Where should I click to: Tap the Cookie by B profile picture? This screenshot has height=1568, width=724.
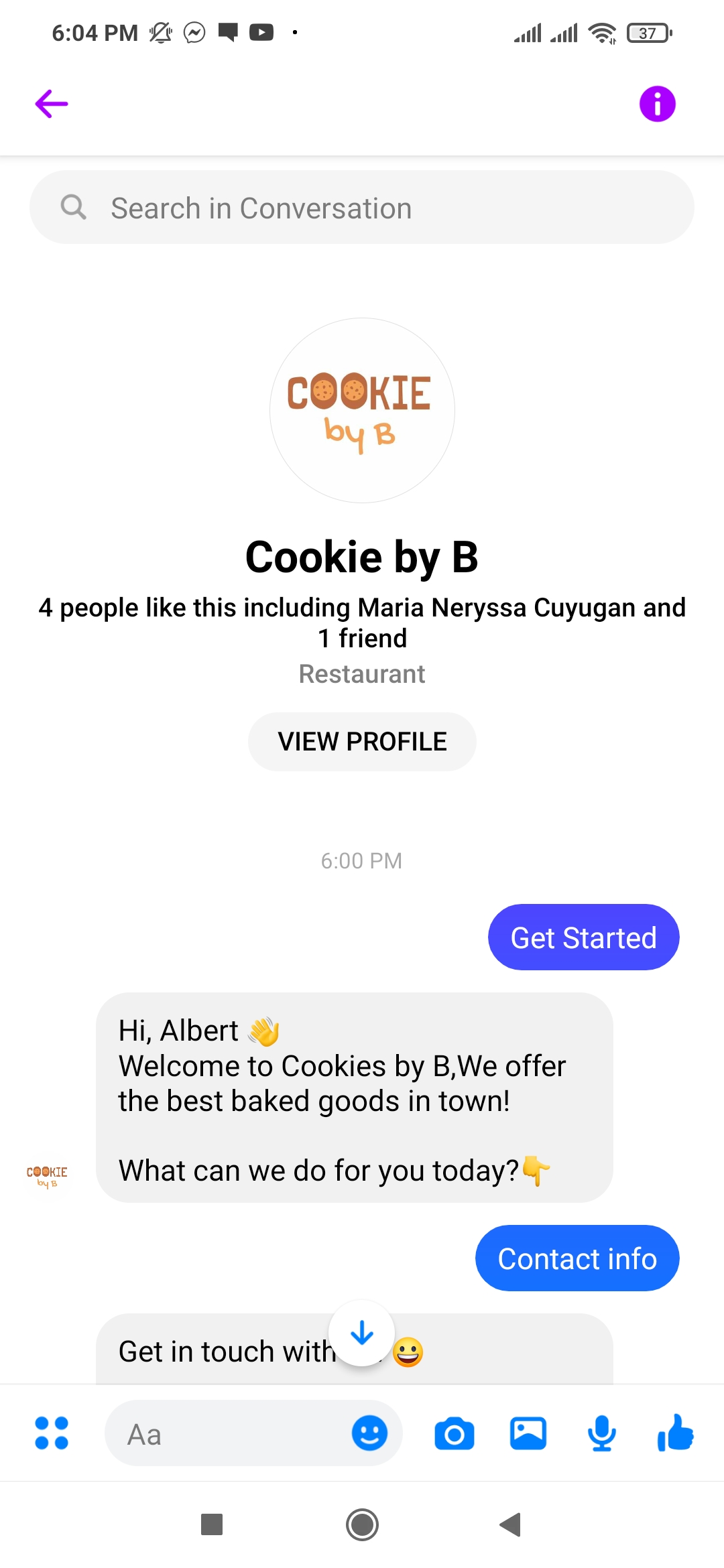click(362, 410)
